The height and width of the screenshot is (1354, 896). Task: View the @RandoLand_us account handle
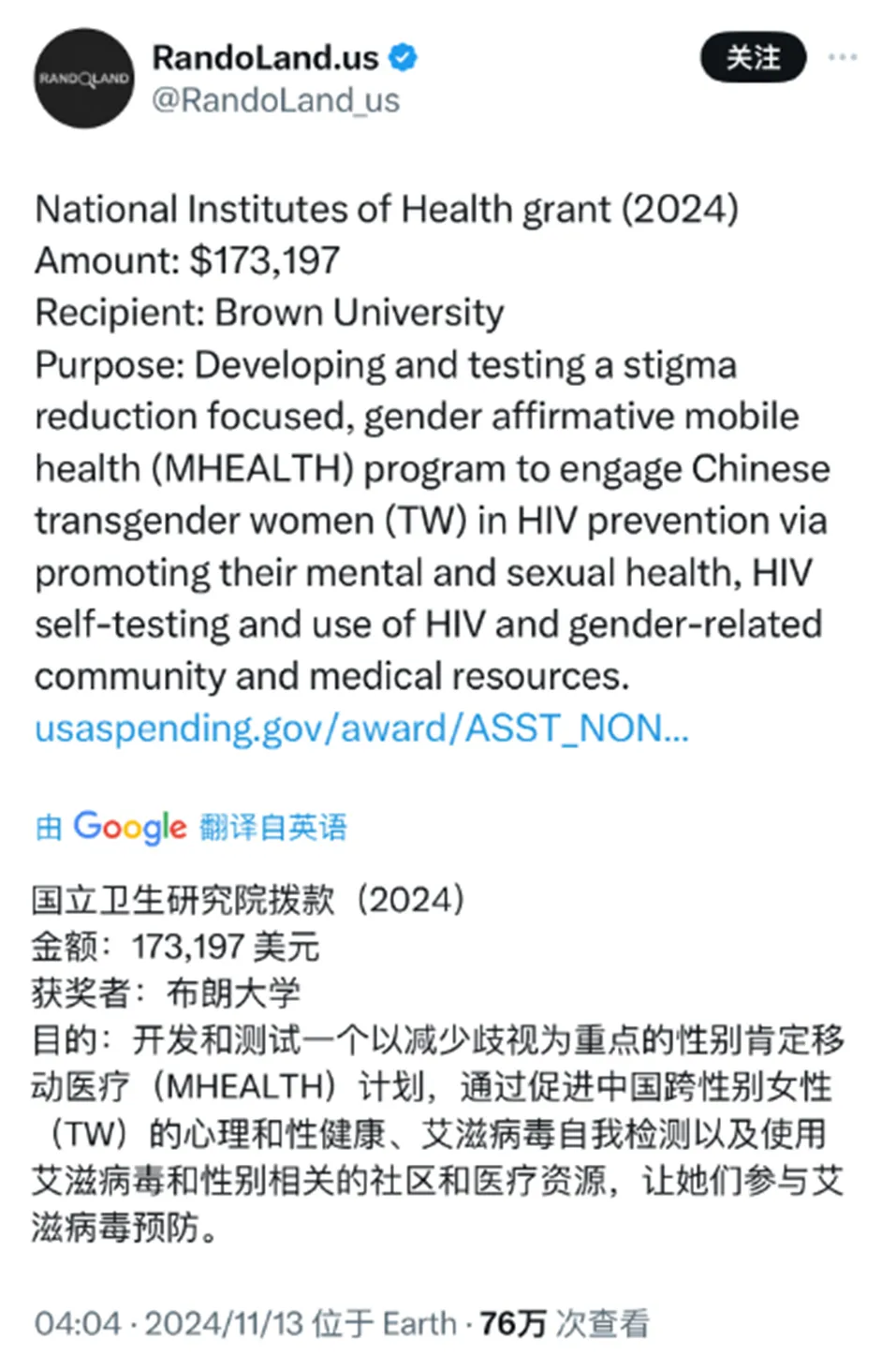click(x=276, y=100)
